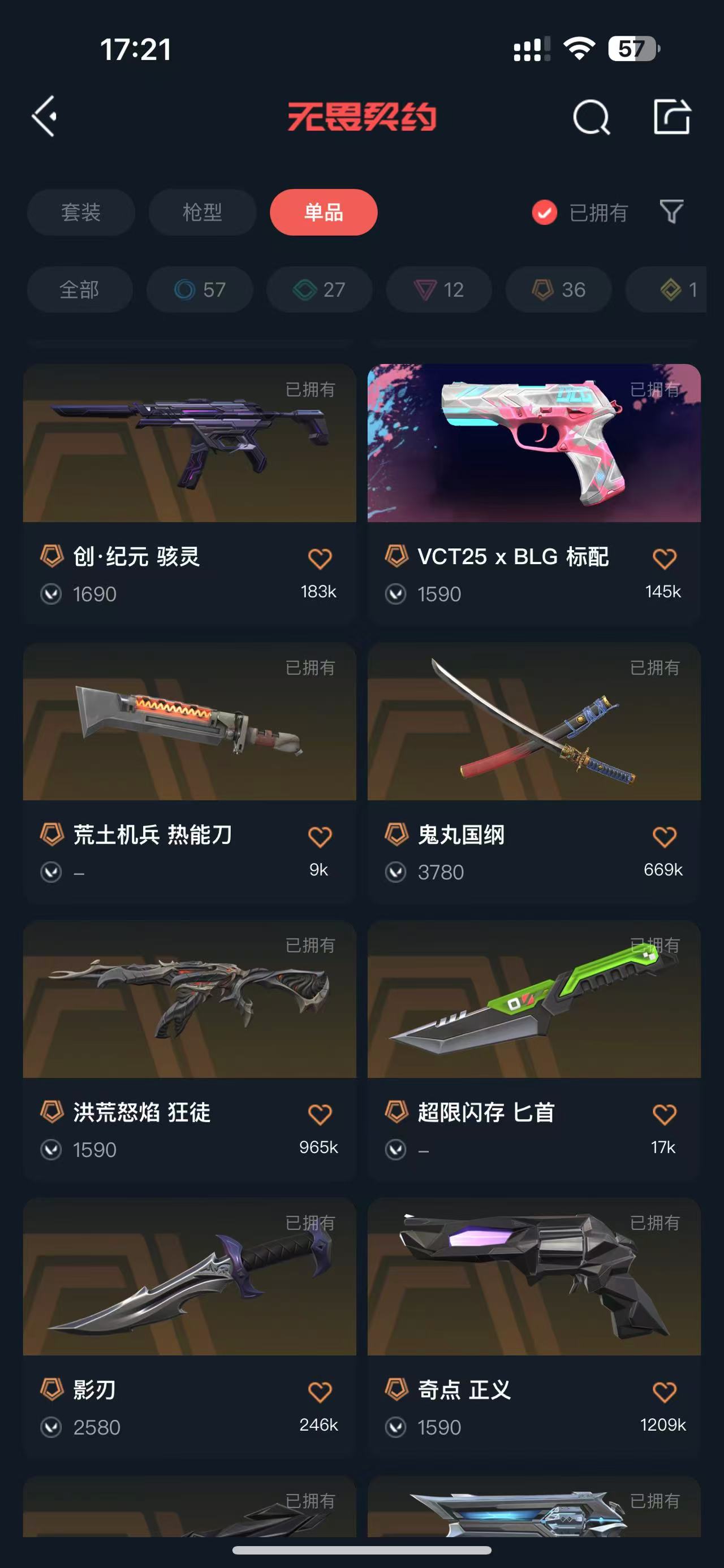Screen dimensions: 724x1568
Task: Open the funnel filter options
Action: coord(671,212)
